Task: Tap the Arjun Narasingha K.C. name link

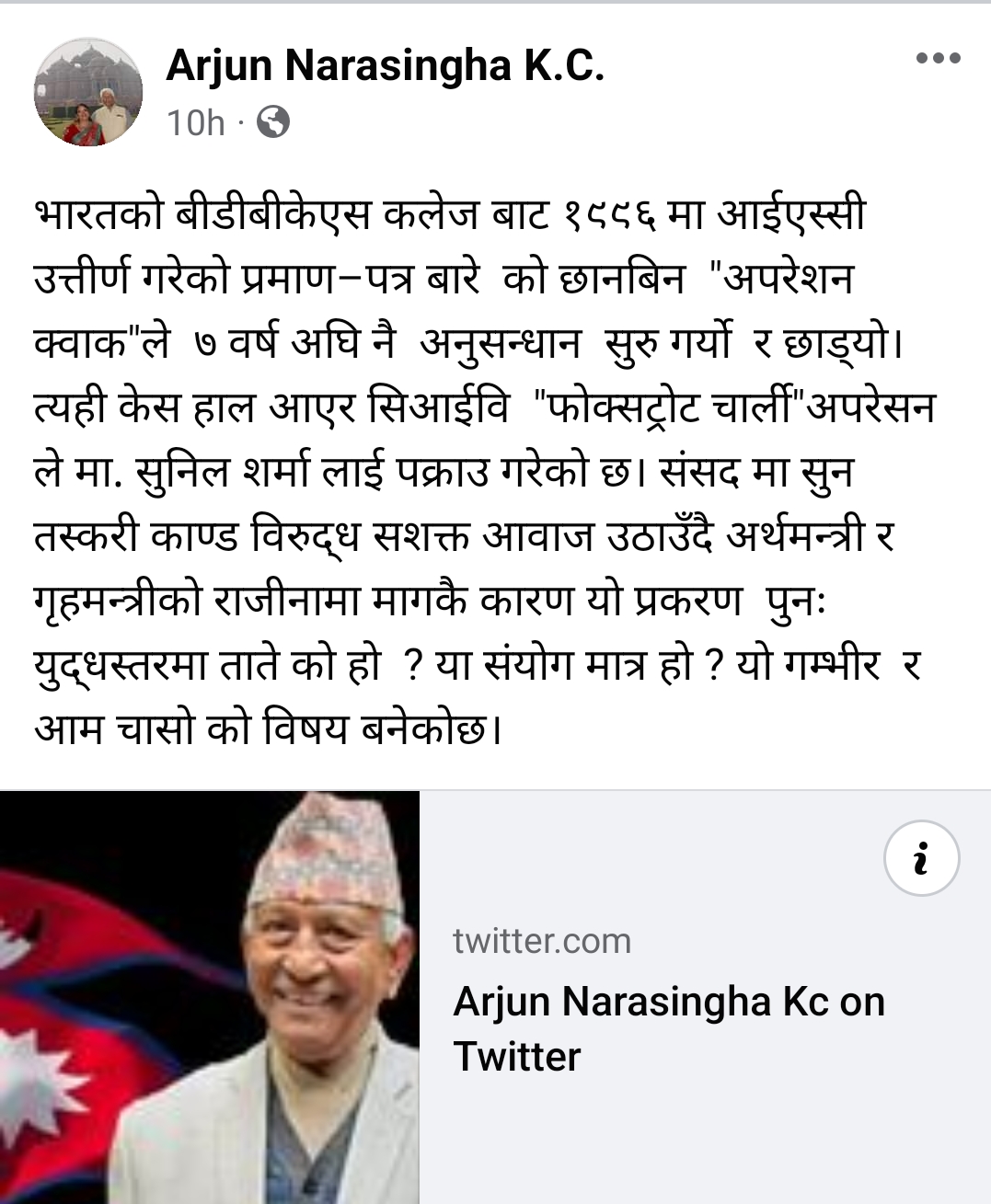Action: click(385, 66)
